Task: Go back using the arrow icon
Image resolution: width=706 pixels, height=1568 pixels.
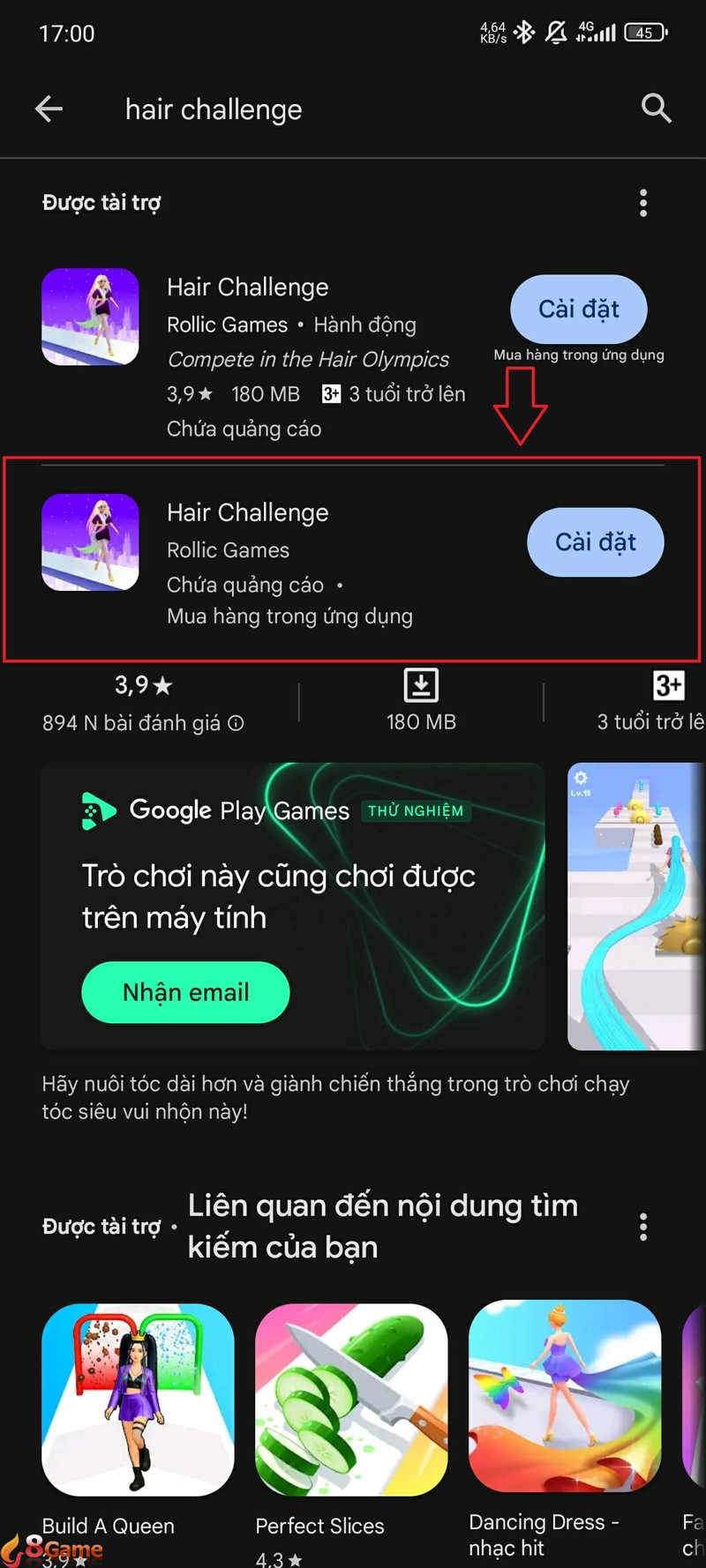Action: pos(49,109)
